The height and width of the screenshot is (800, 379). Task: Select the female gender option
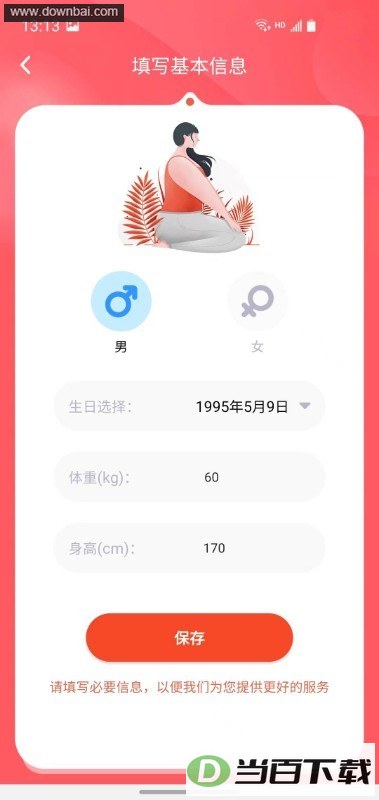(257, 302)
